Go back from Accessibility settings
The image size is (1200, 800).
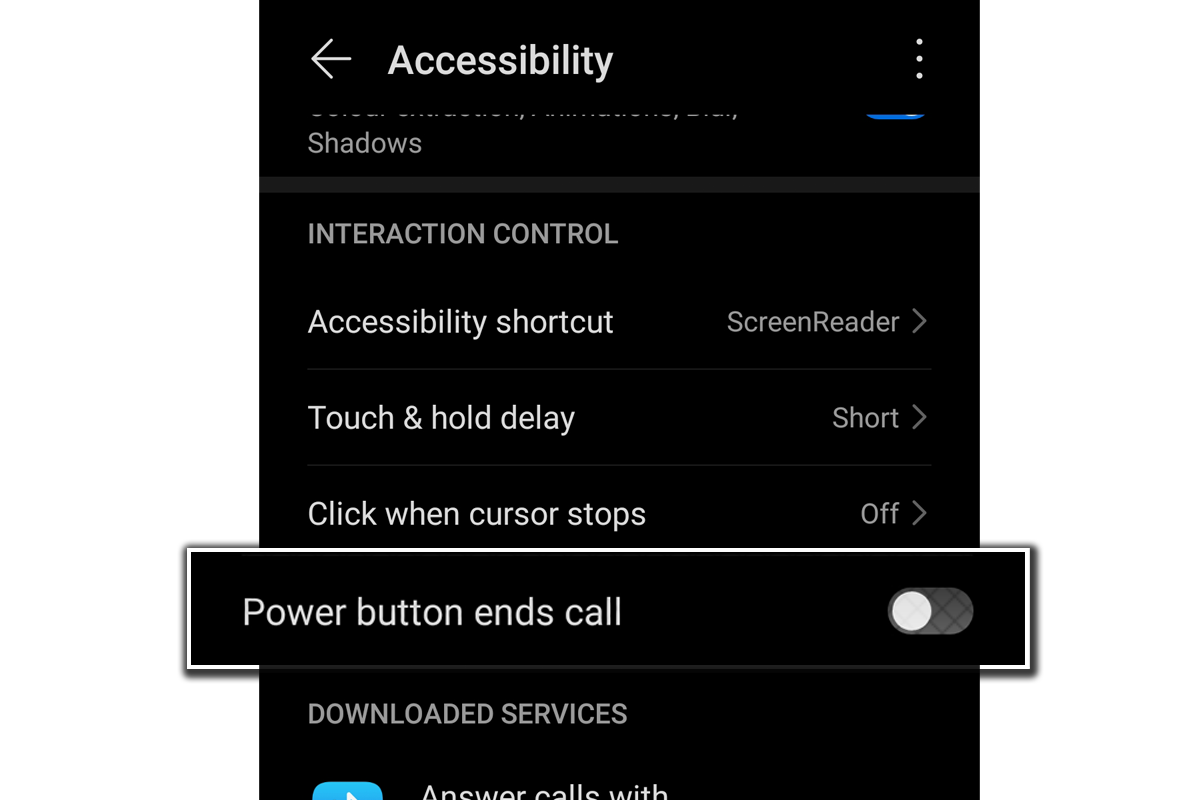pyautogui.click(x=331, y=60)
